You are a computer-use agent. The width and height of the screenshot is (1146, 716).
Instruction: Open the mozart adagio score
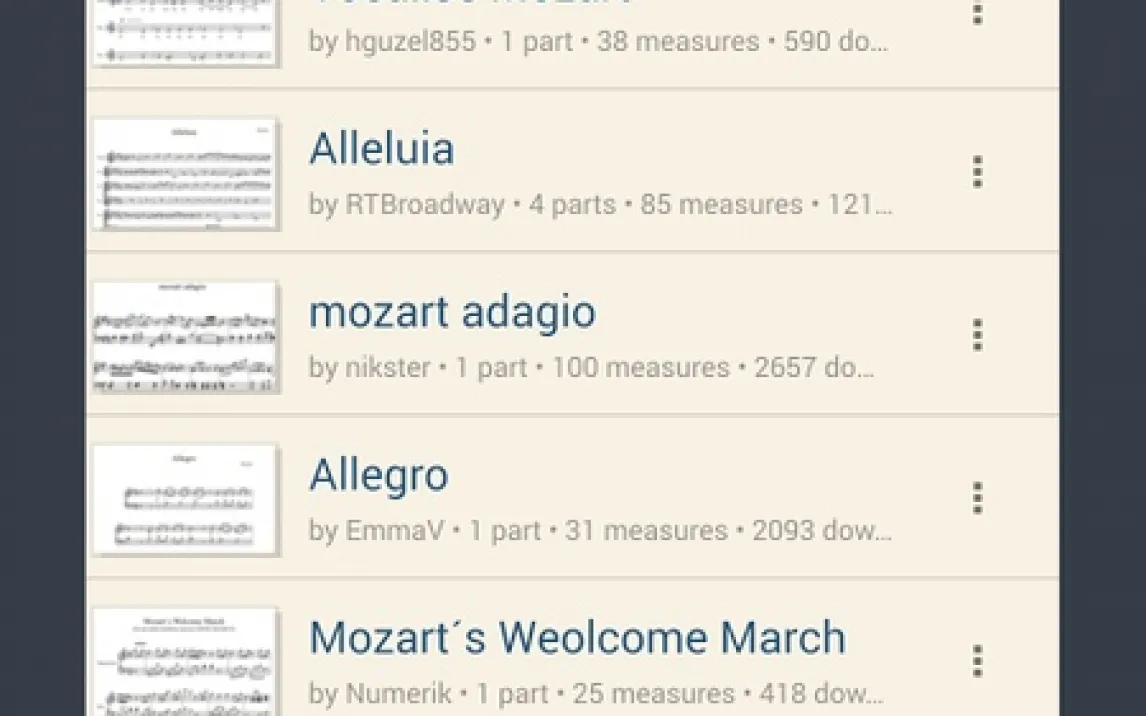point(452,313)
